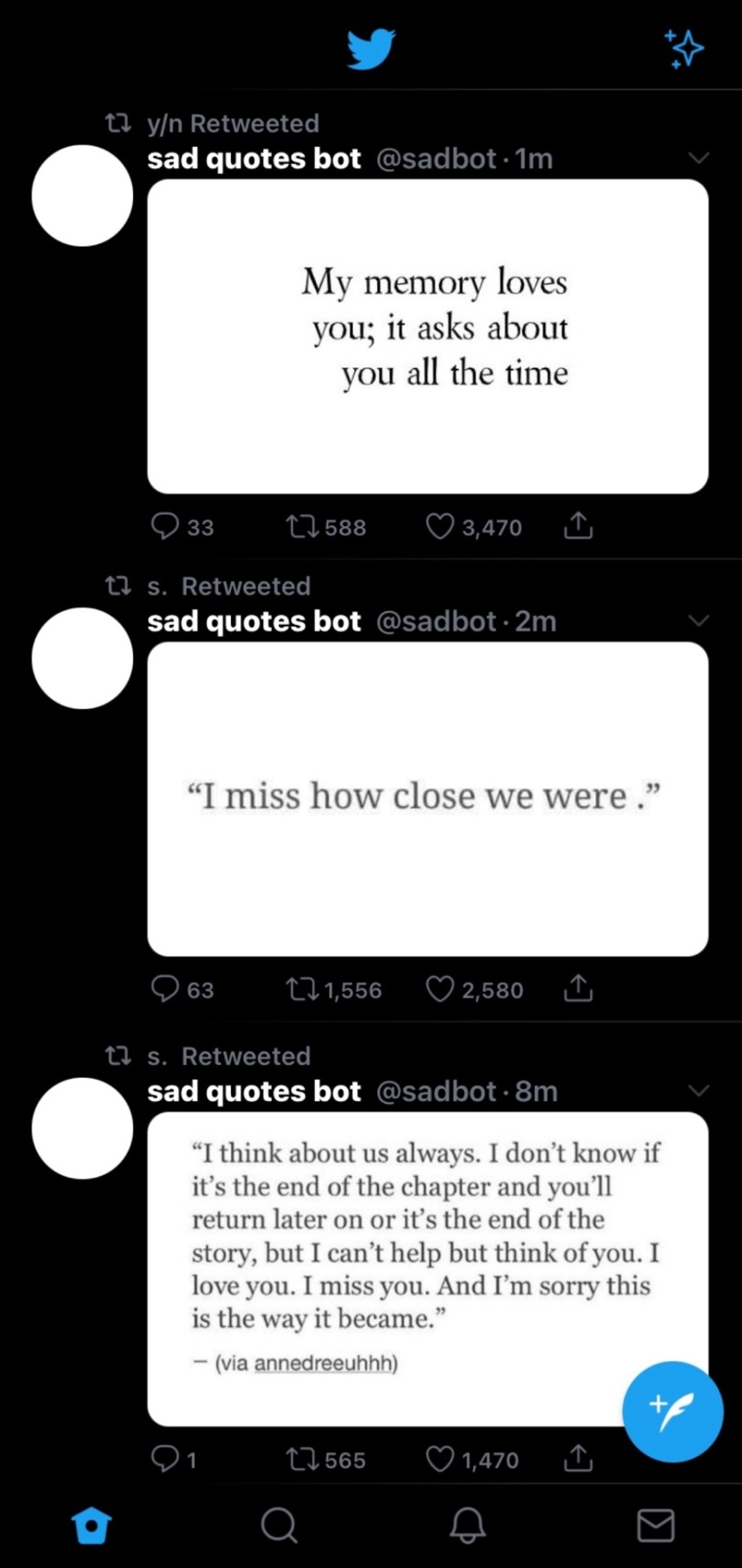Image resolution: width=742 pixels, height=1568 pixels.
Task: Reply to the 1m sad quotes bot tweet
Action: (x=166, y=526)
